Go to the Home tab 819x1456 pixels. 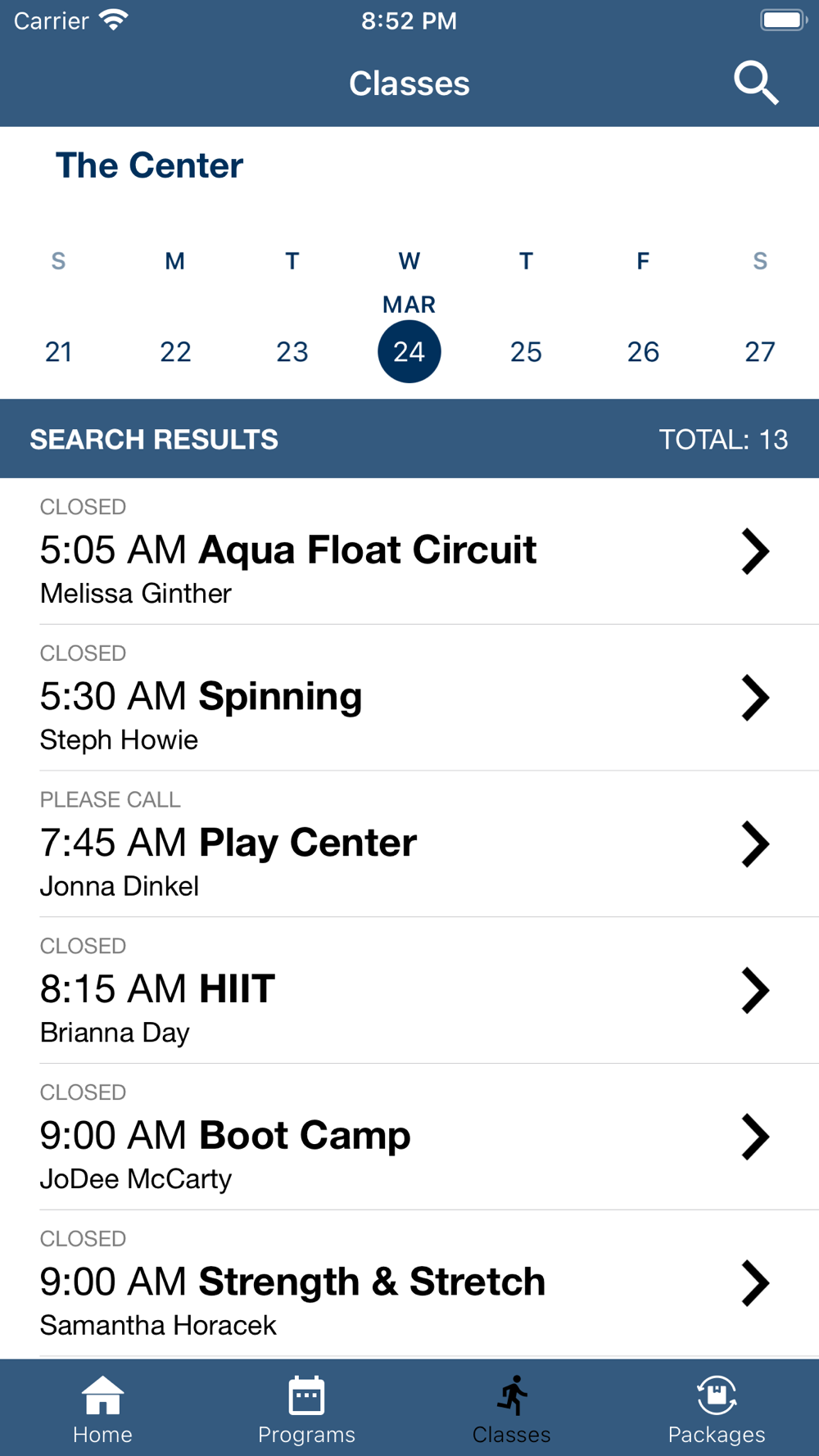point(102,1409)
